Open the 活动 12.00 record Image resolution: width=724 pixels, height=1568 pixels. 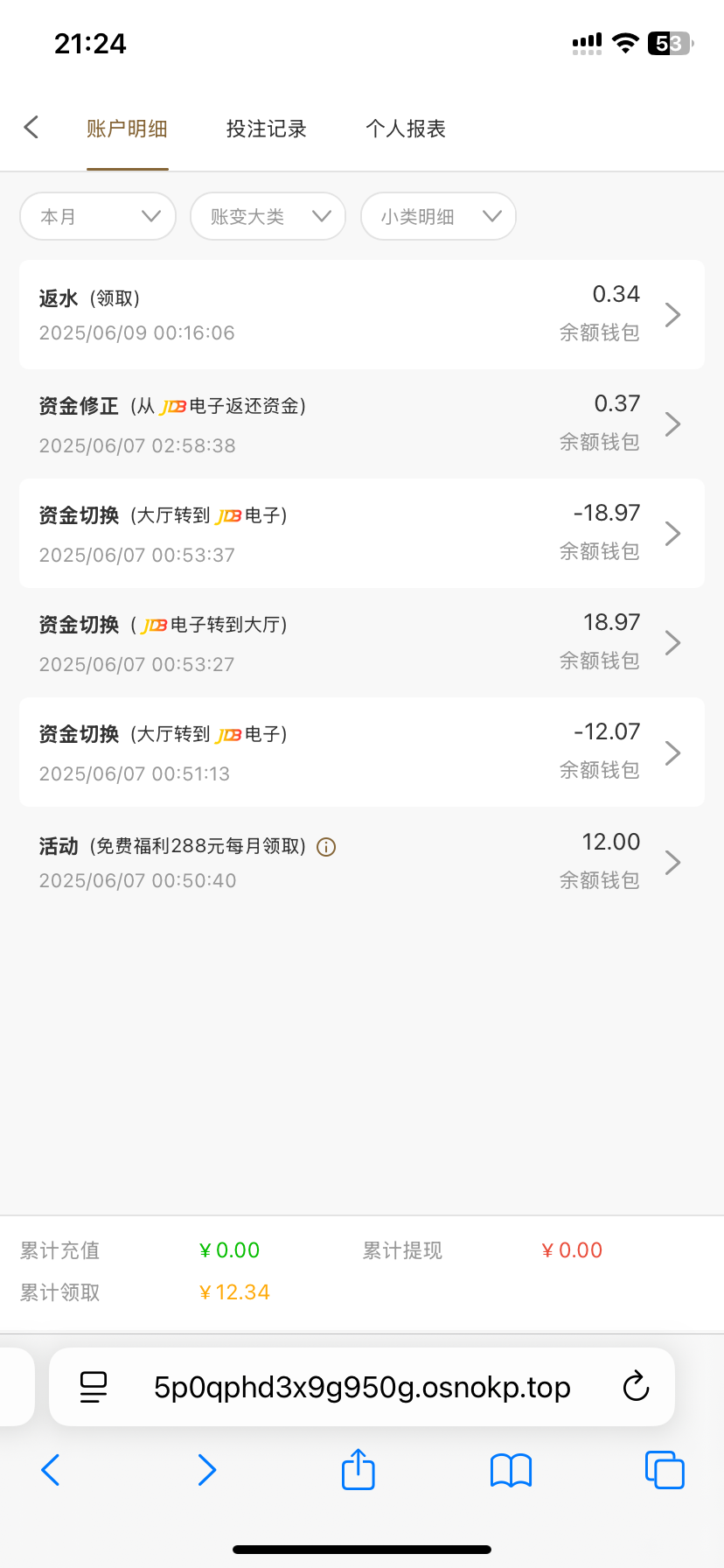click(362, 862)
